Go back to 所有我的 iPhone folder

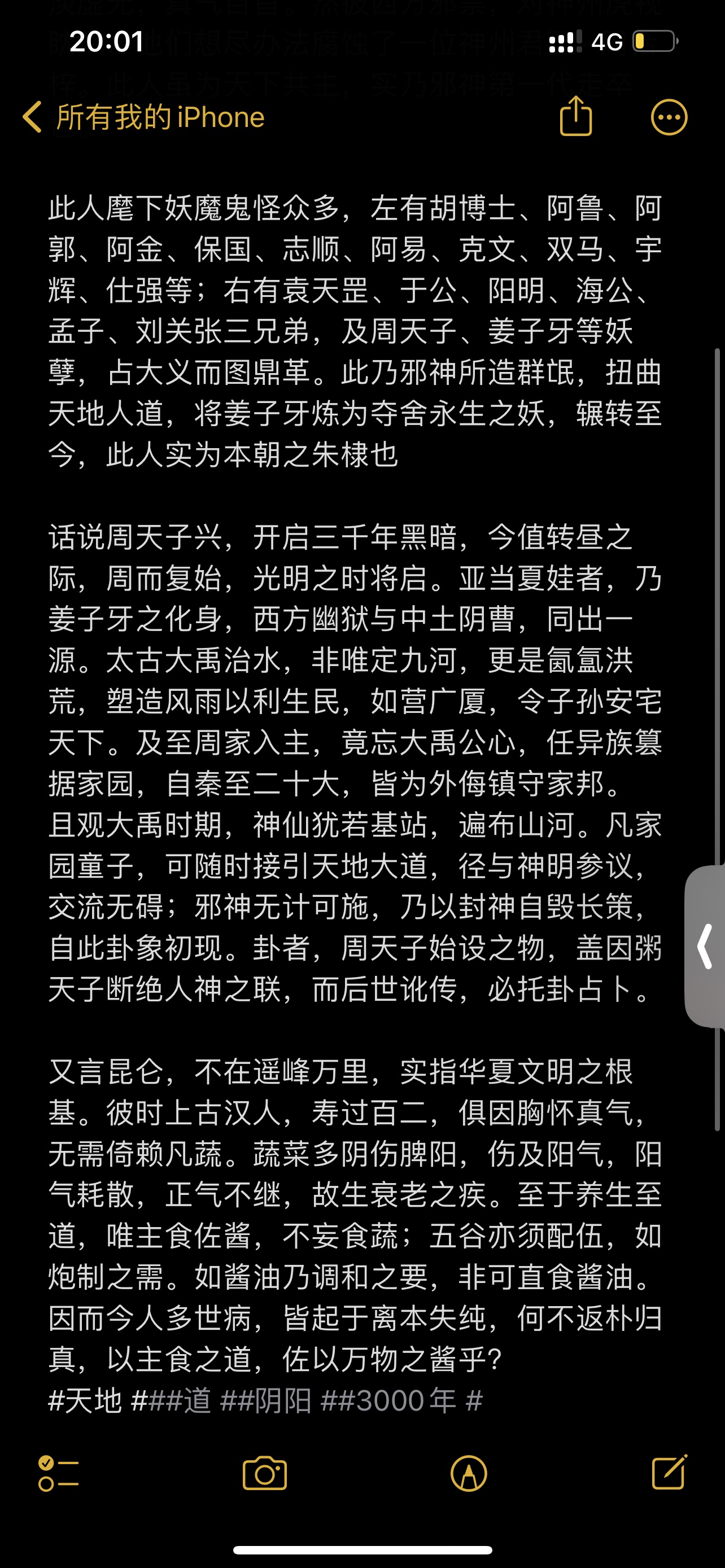coord(143,117)
